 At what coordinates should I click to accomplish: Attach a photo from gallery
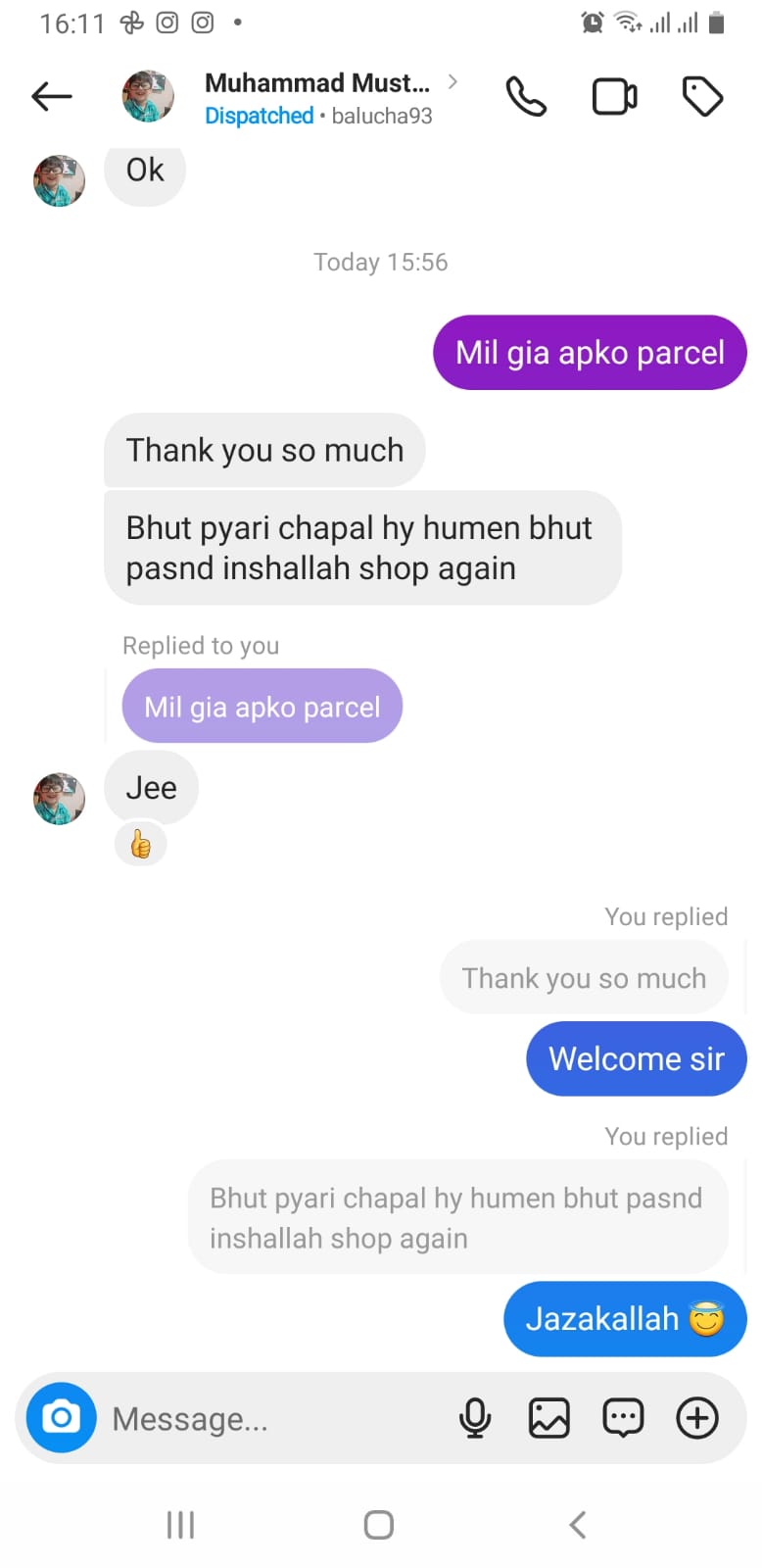(548, 1418)
